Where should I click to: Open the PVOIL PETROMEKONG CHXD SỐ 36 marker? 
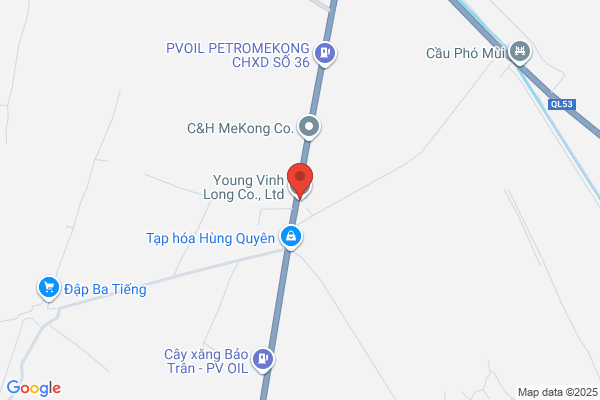pyautogui.click(x=325, y=53)
